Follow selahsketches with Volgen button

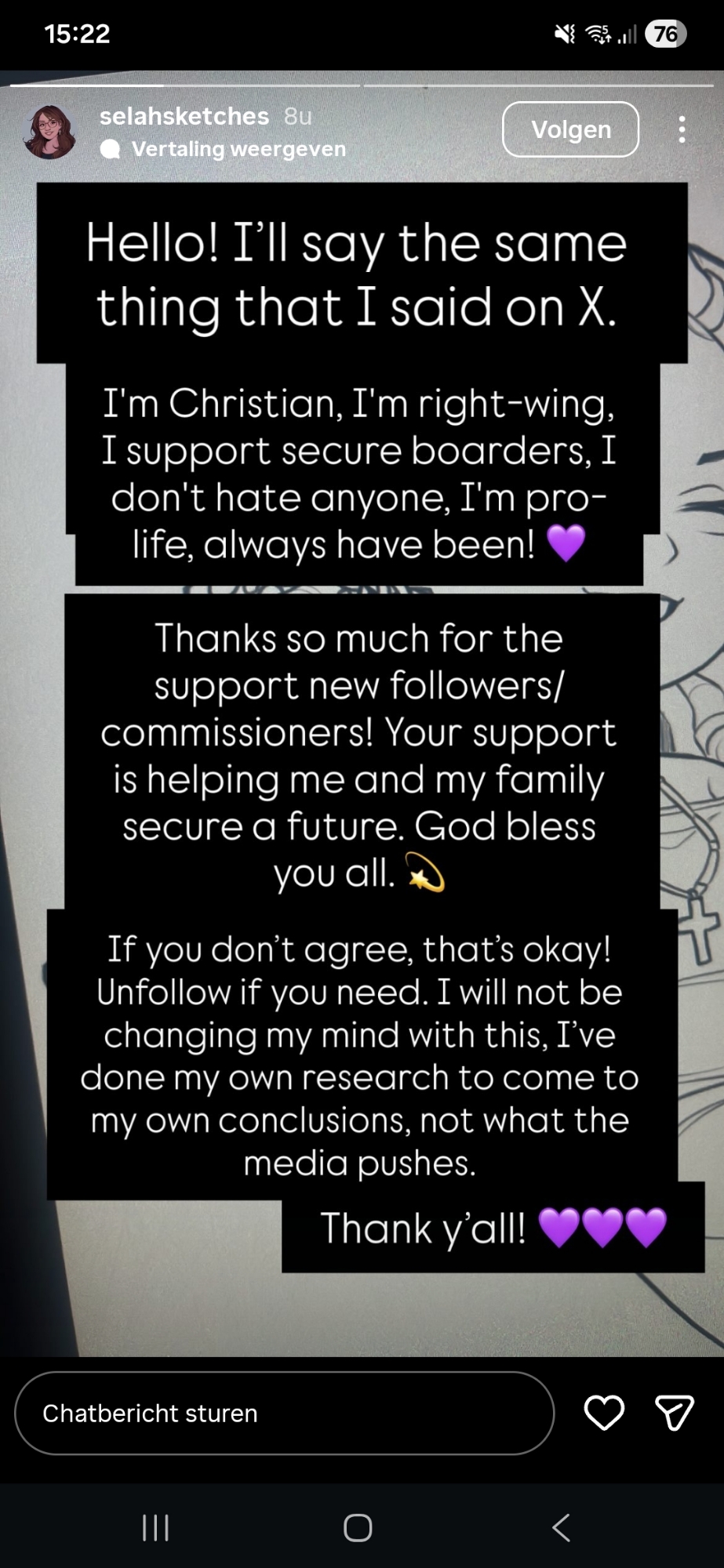(x=570, y=129)
